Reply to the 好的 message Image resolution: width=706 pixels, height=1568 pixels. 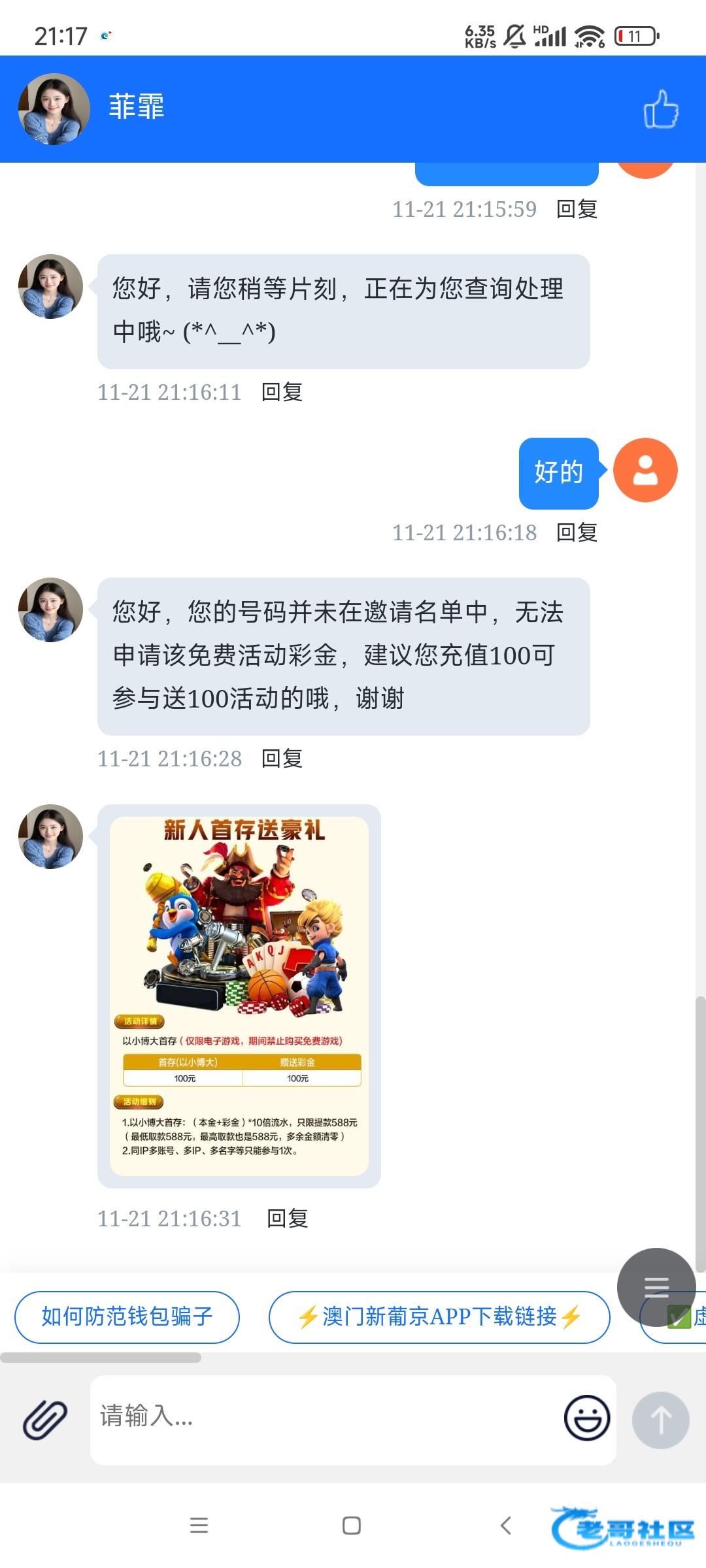pyautogui.click(x=577, y=532)
